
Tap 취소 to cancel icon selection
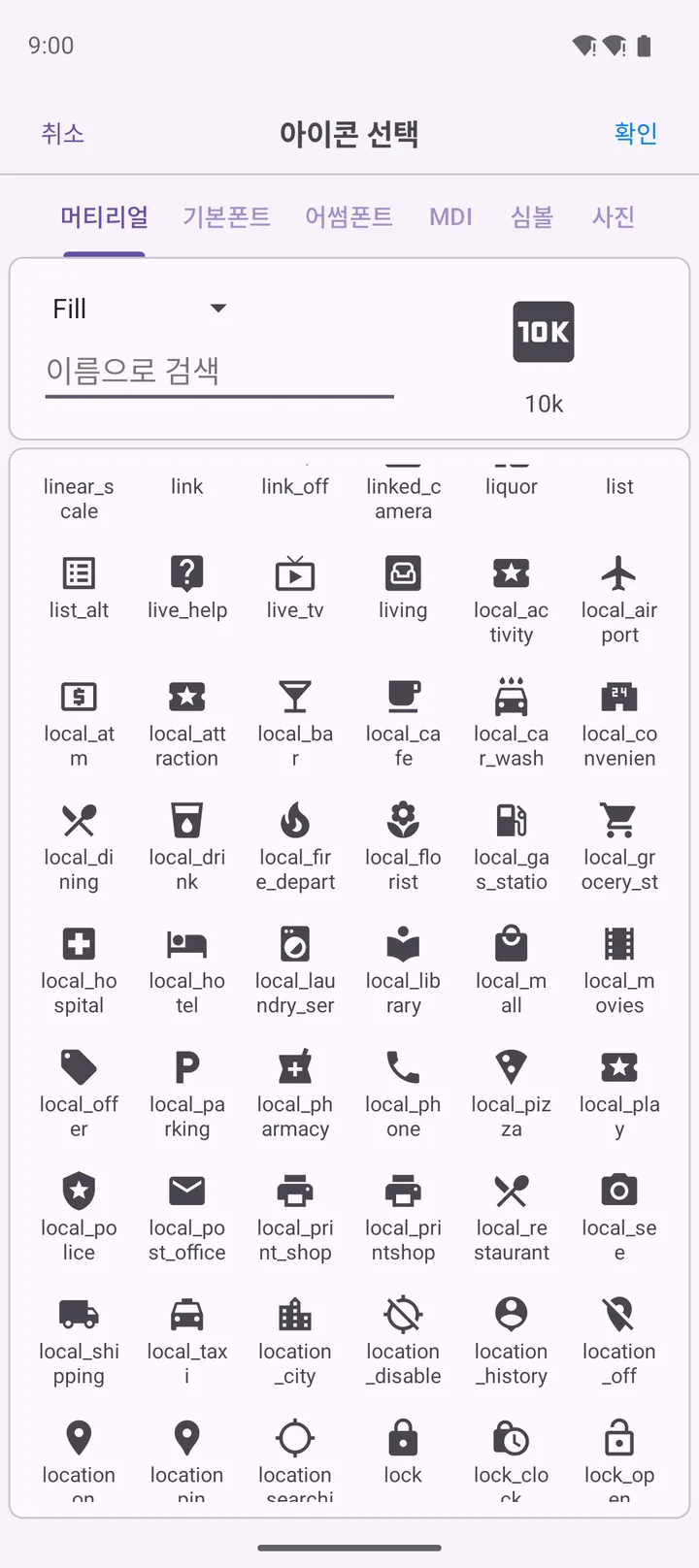tap(63, 133)
